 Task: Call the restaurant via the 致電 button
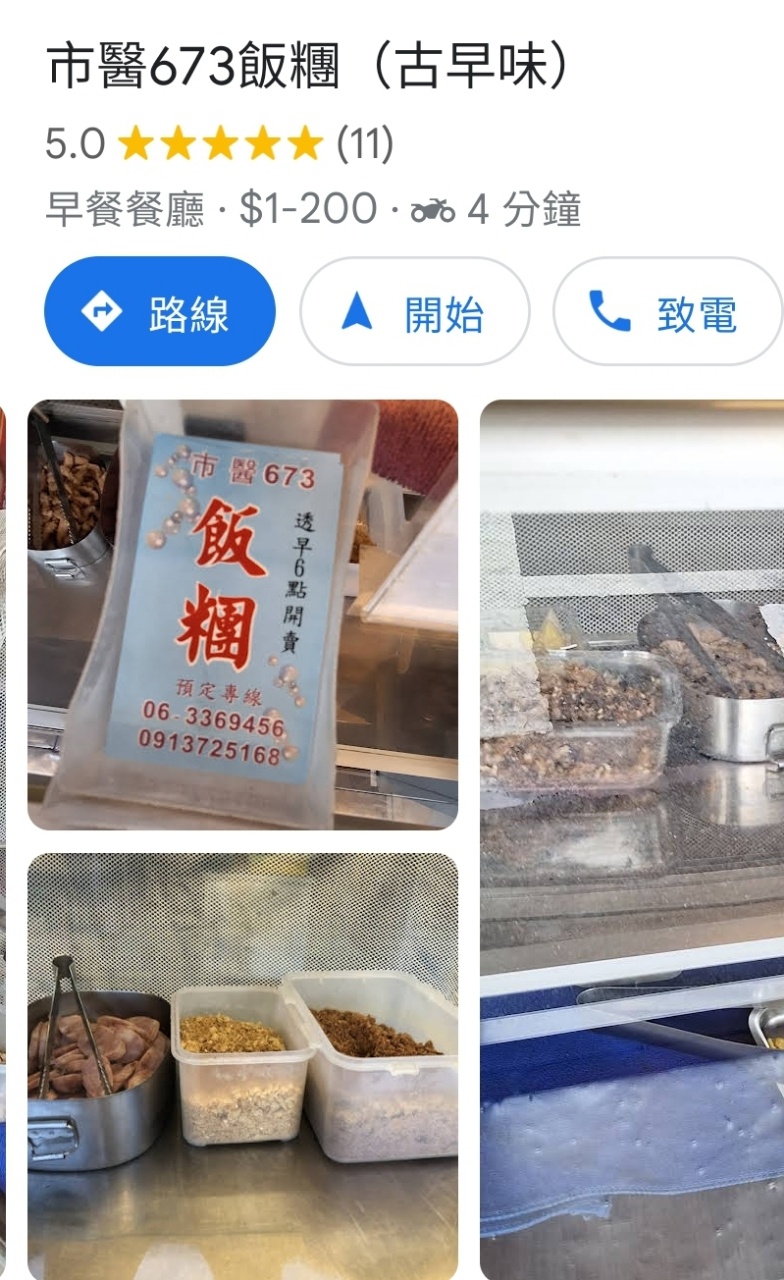click(667, 312)
